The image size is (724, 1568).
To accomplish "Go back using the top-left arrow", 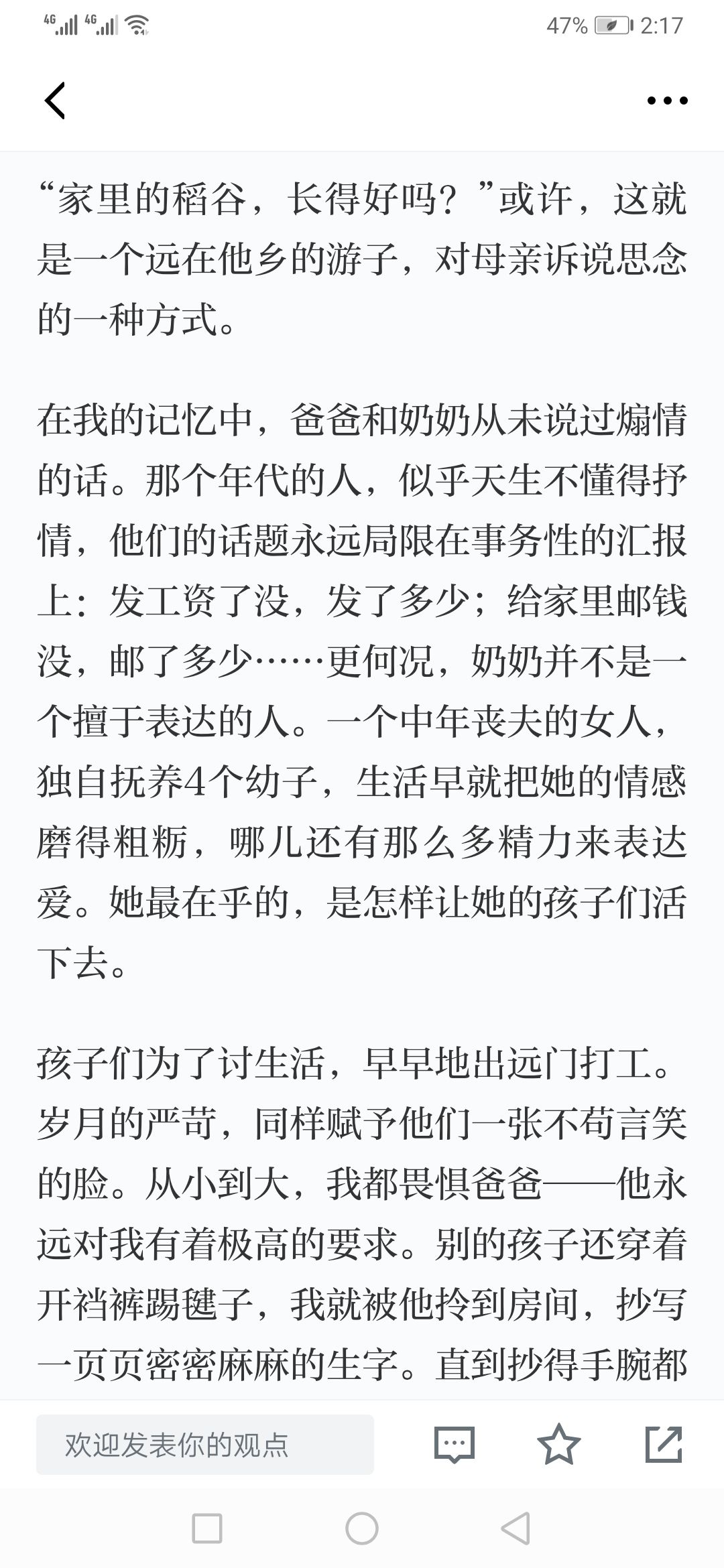I will pos(55,101).
